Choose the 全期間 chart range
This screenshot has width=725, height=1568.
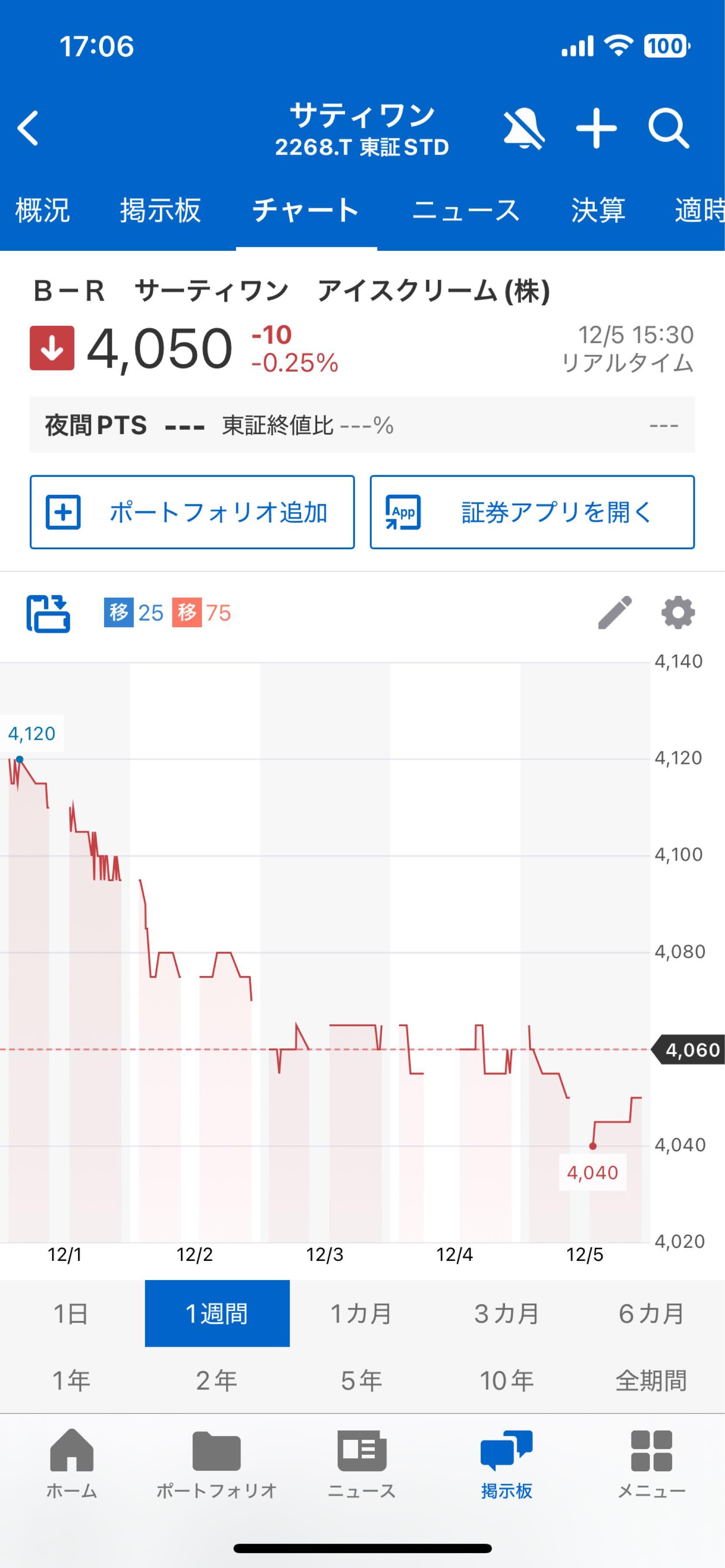(651, 1381)
